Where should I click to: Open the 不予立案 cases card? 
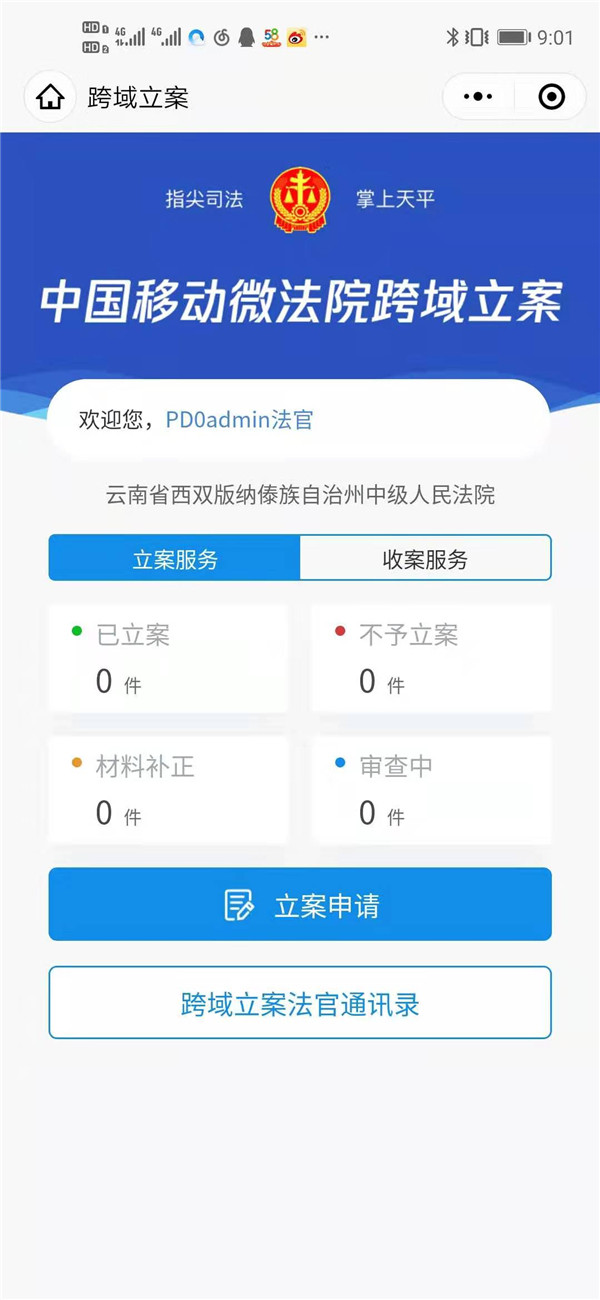click(431, 658)
